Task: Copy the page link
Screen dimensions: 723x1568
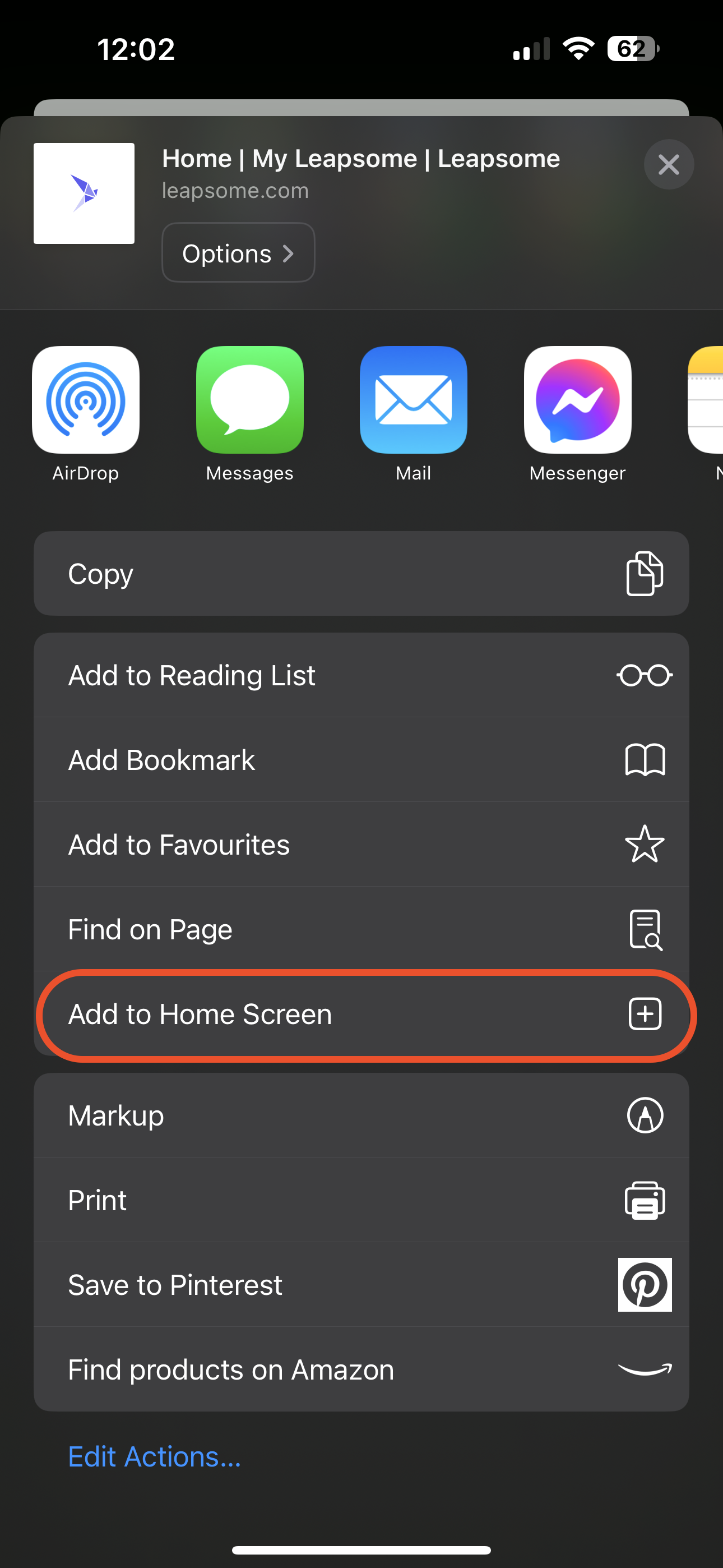Action: coord(361,573)
